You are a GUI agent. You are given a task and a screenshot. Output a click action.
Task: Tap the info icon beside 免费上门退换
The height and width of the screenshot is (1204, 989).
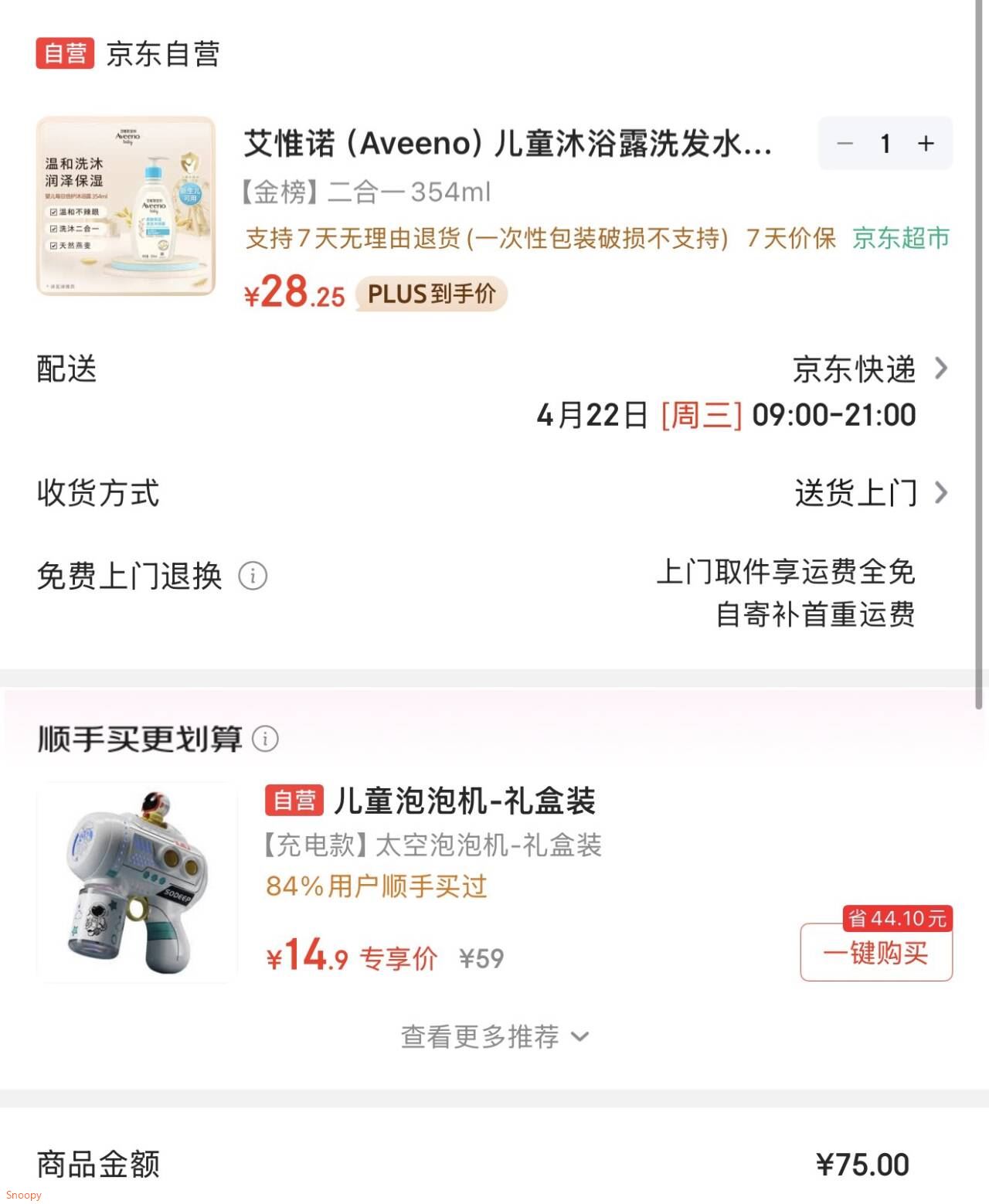tap(255, 575)
